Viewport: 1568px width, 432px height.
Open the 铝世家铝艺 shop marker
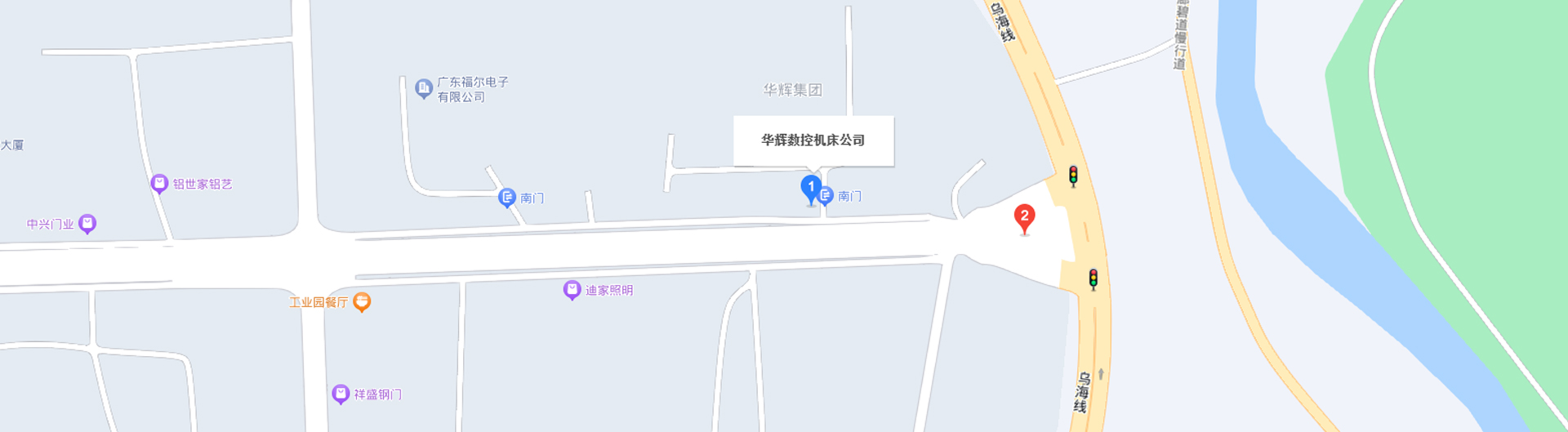coord(160,184)
